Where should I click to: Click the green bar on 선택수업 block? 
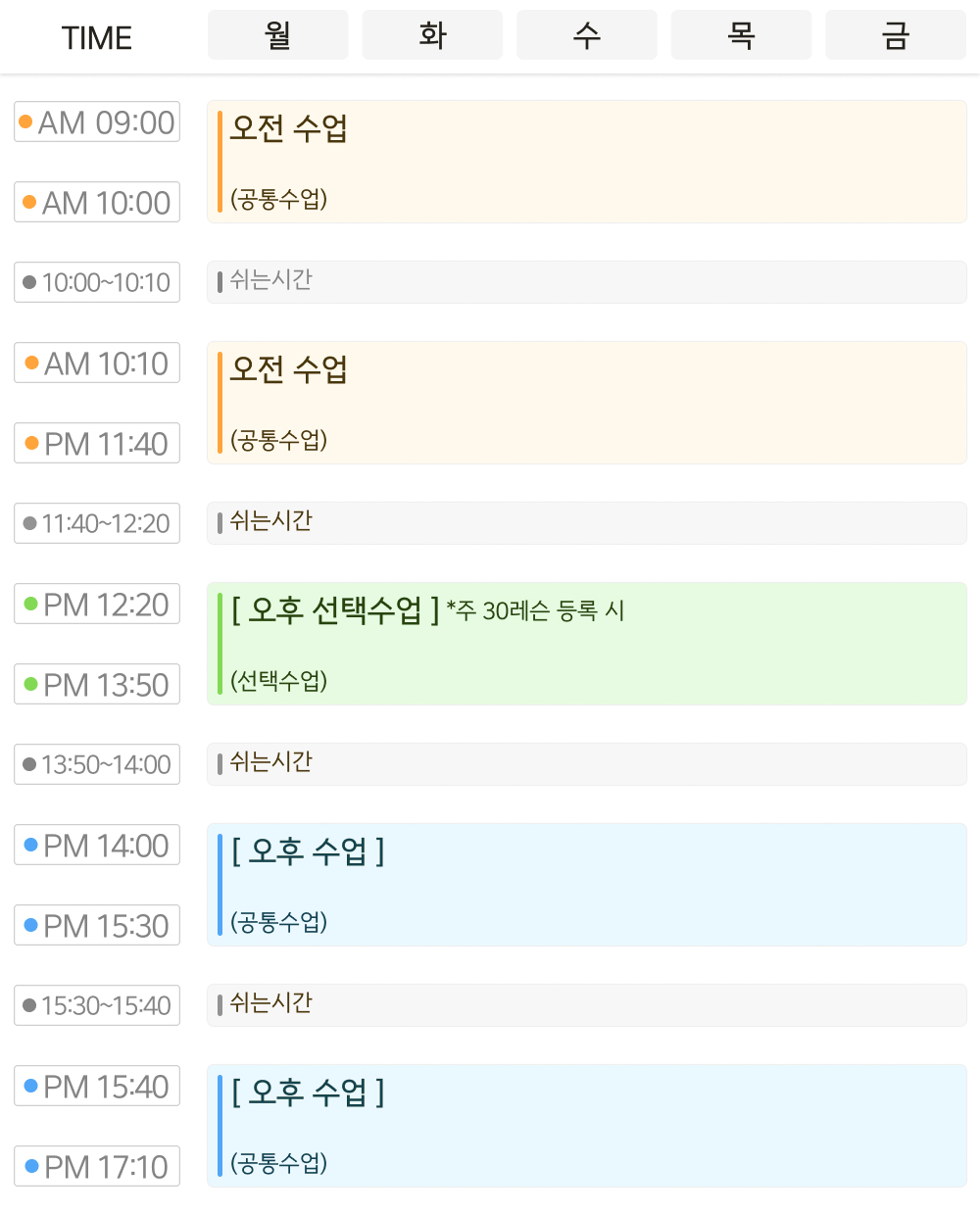(x=218, y=644)
